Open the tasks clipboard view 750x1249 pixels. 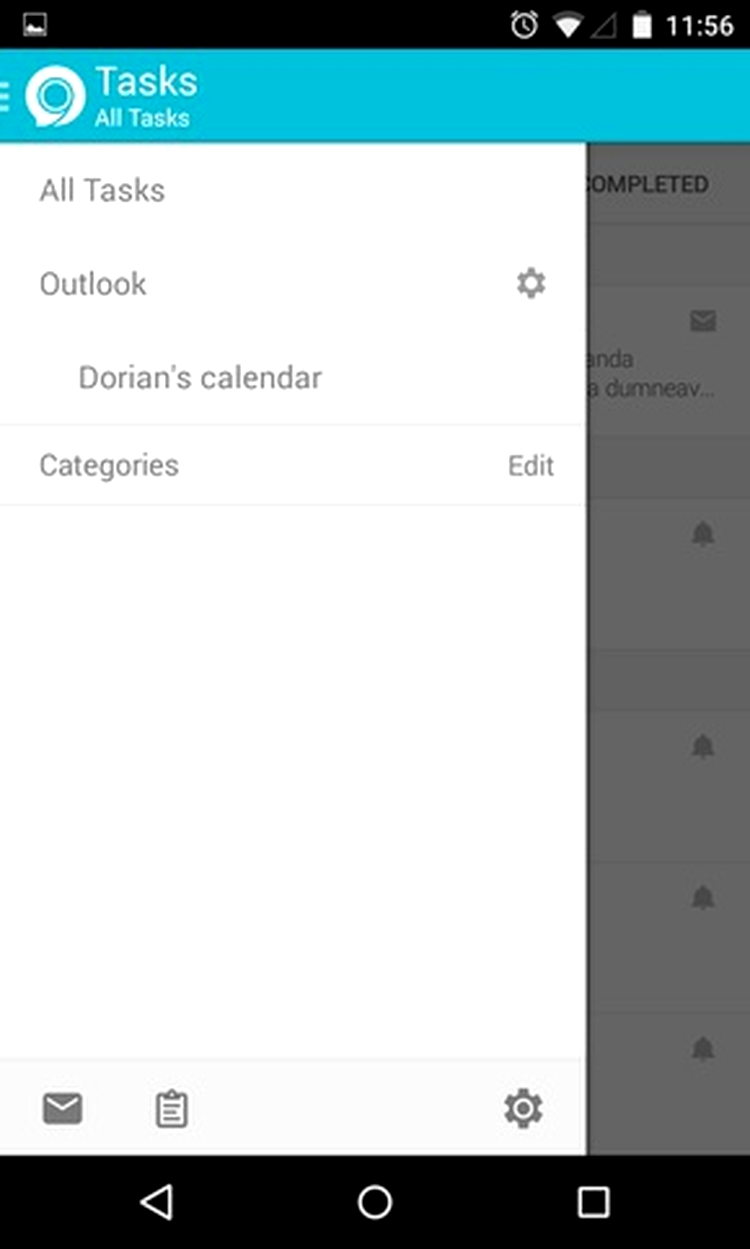pos(171,1109)
